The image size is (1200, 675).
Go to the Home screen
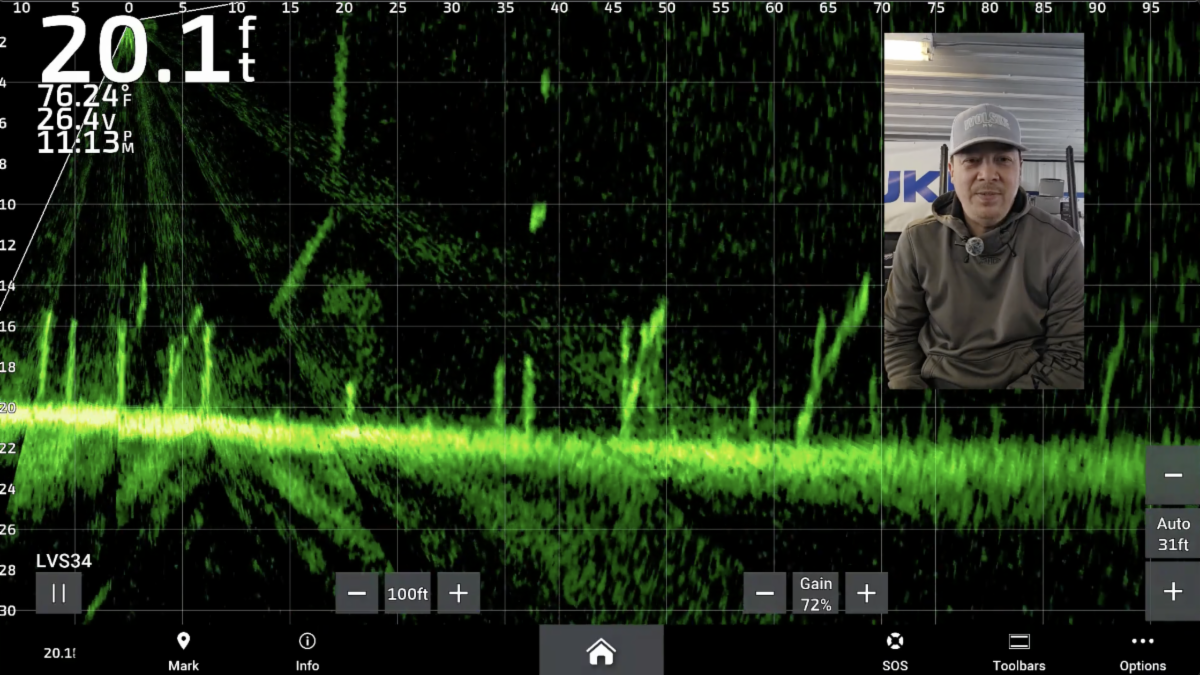click(601, 651)
